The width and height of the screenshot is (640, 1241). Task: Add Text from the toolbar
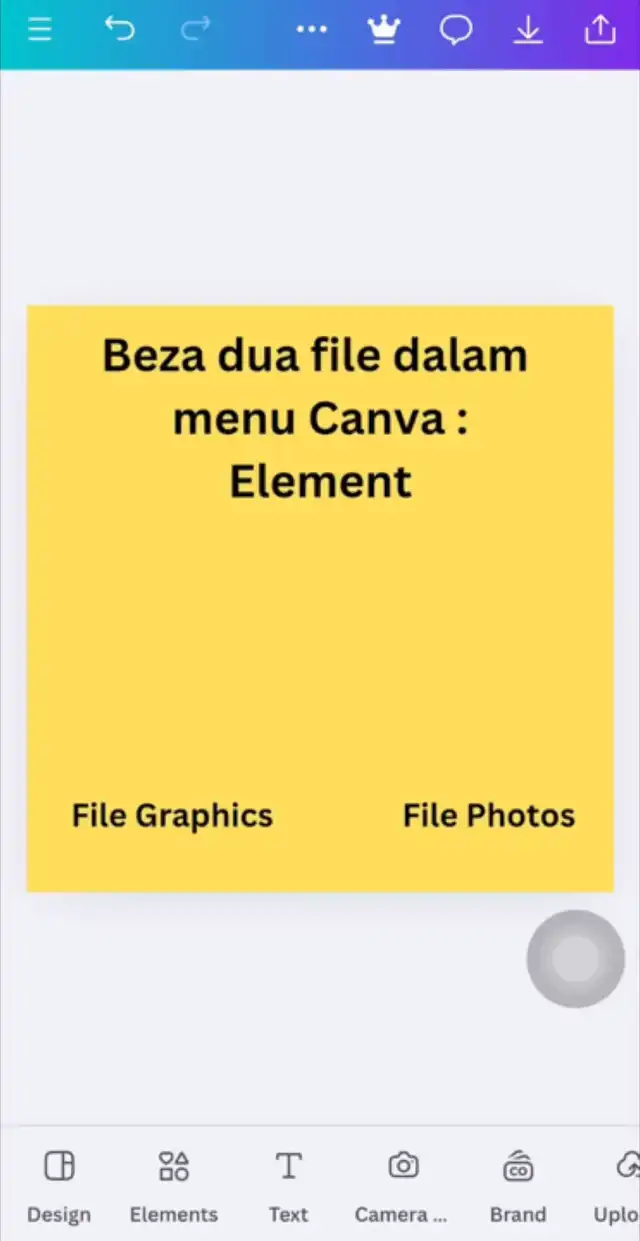[x=288, y=1186]
